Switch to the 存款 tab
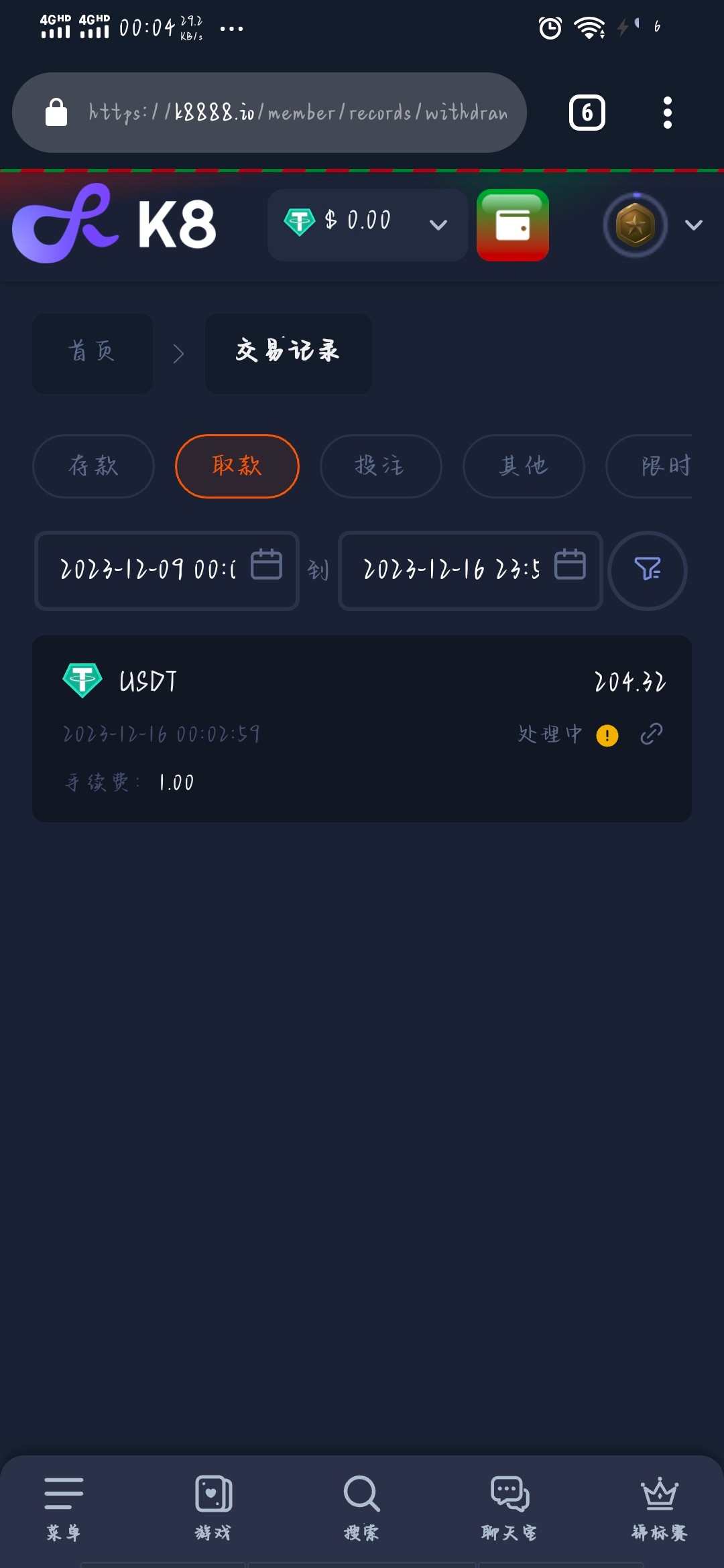724x1568 pixels. (93, 466)
